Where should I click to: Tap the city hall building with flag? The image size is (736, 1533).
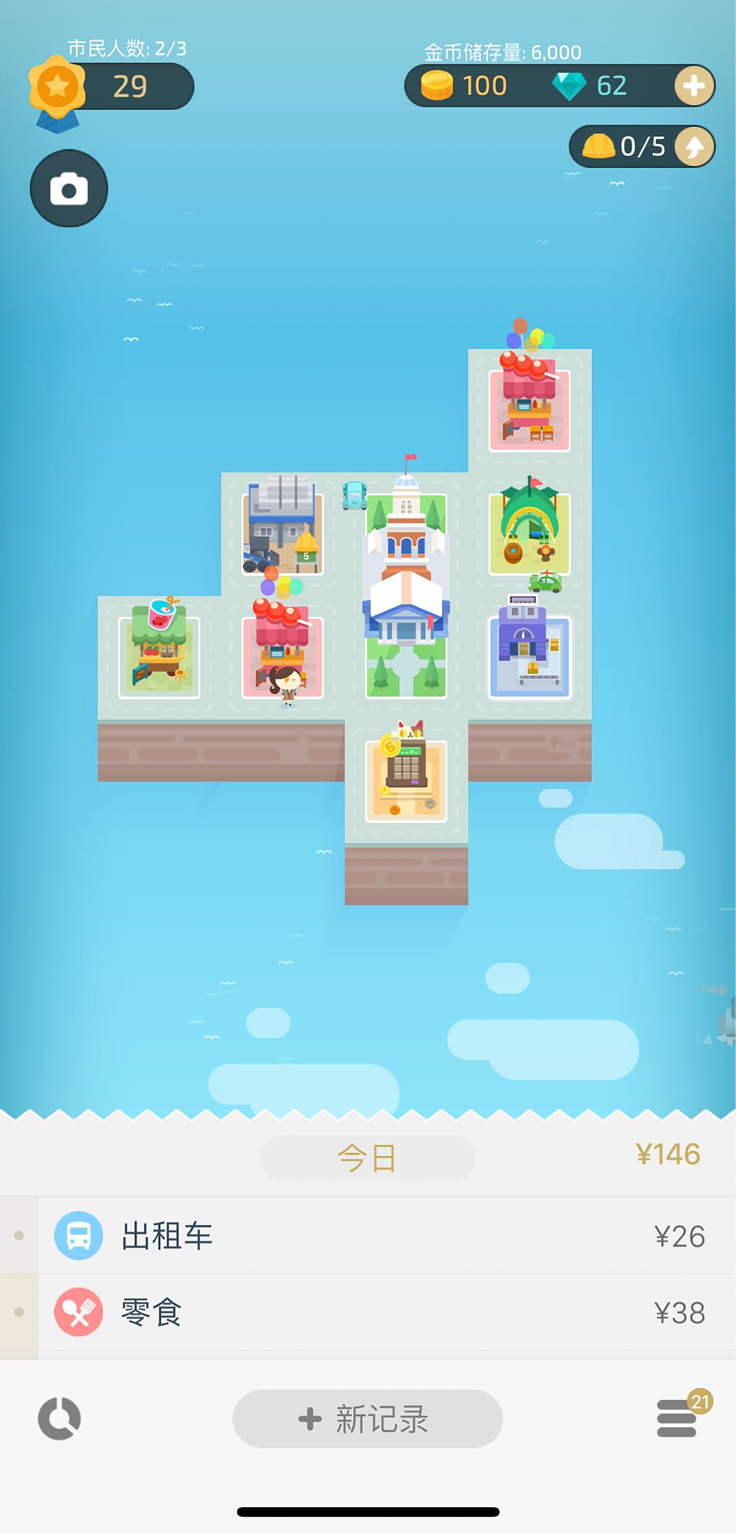(x=405, y=530)
